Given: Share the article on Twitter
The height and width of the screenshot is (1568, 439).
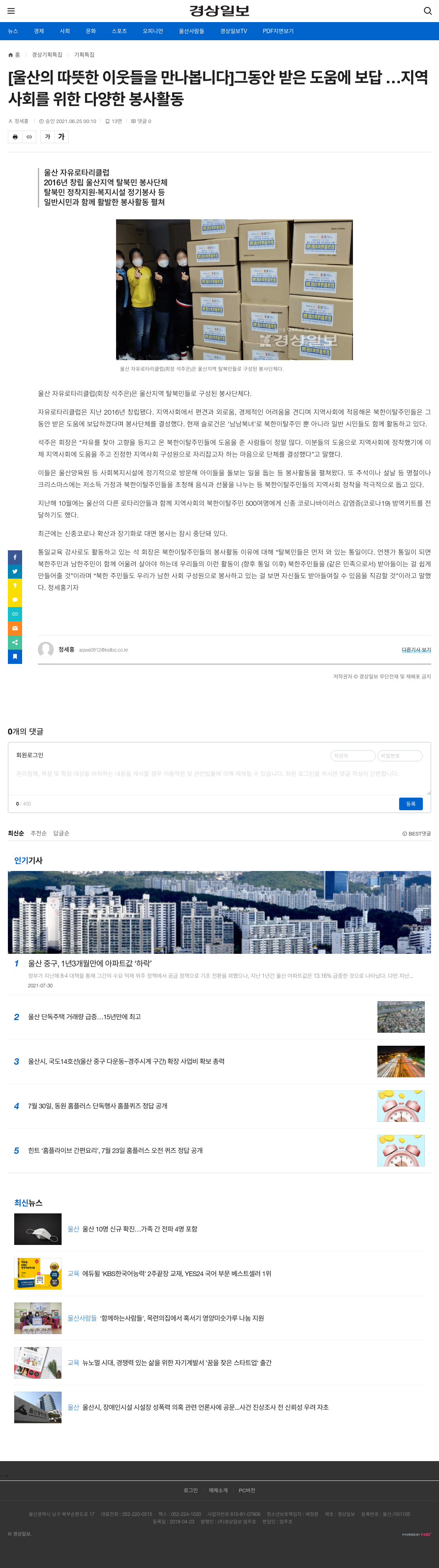Looking at the screenshot, I should click(15, 572).
